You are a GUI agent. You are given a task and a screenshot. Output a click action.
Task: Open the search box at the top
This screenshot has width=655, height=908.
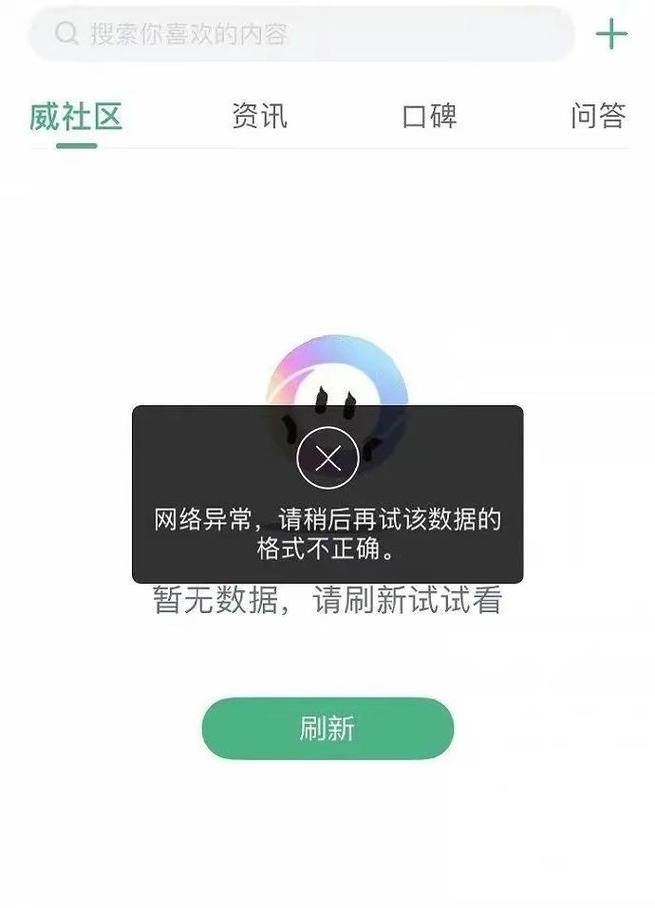[x=300, y=34]
